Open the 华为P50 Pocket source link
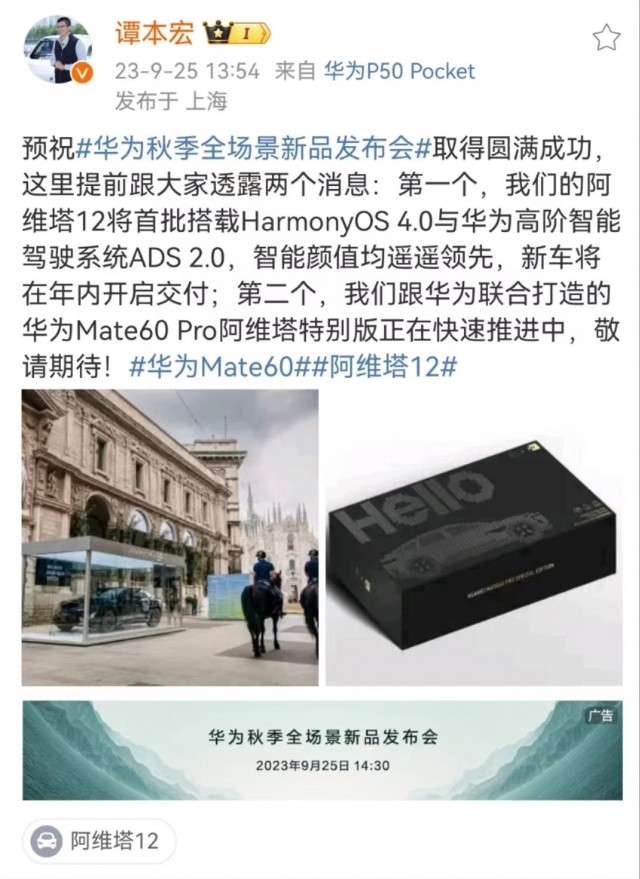This screenshot has height=879, width=640. 399,71
